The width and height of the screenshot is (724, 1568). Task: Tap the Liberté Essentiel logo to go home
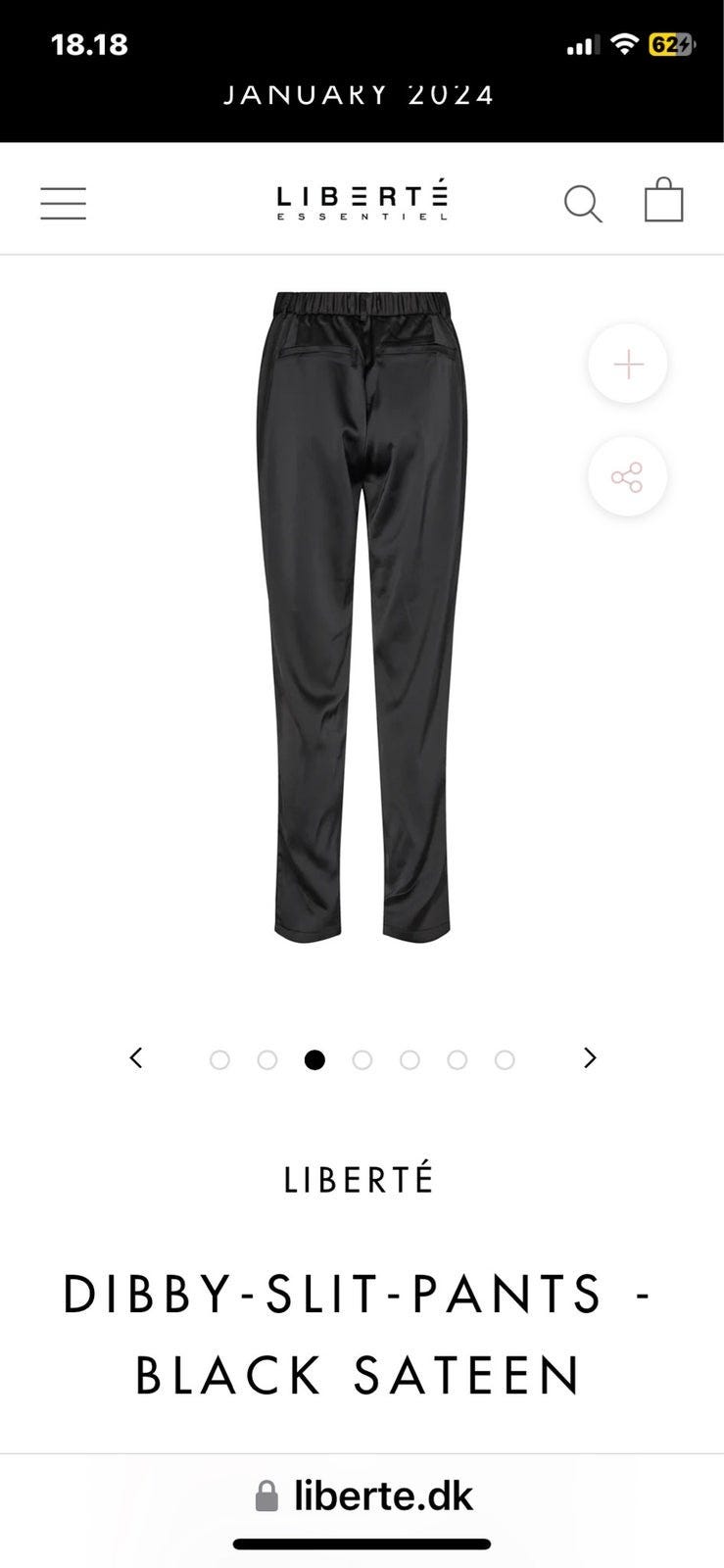(362, 200)
